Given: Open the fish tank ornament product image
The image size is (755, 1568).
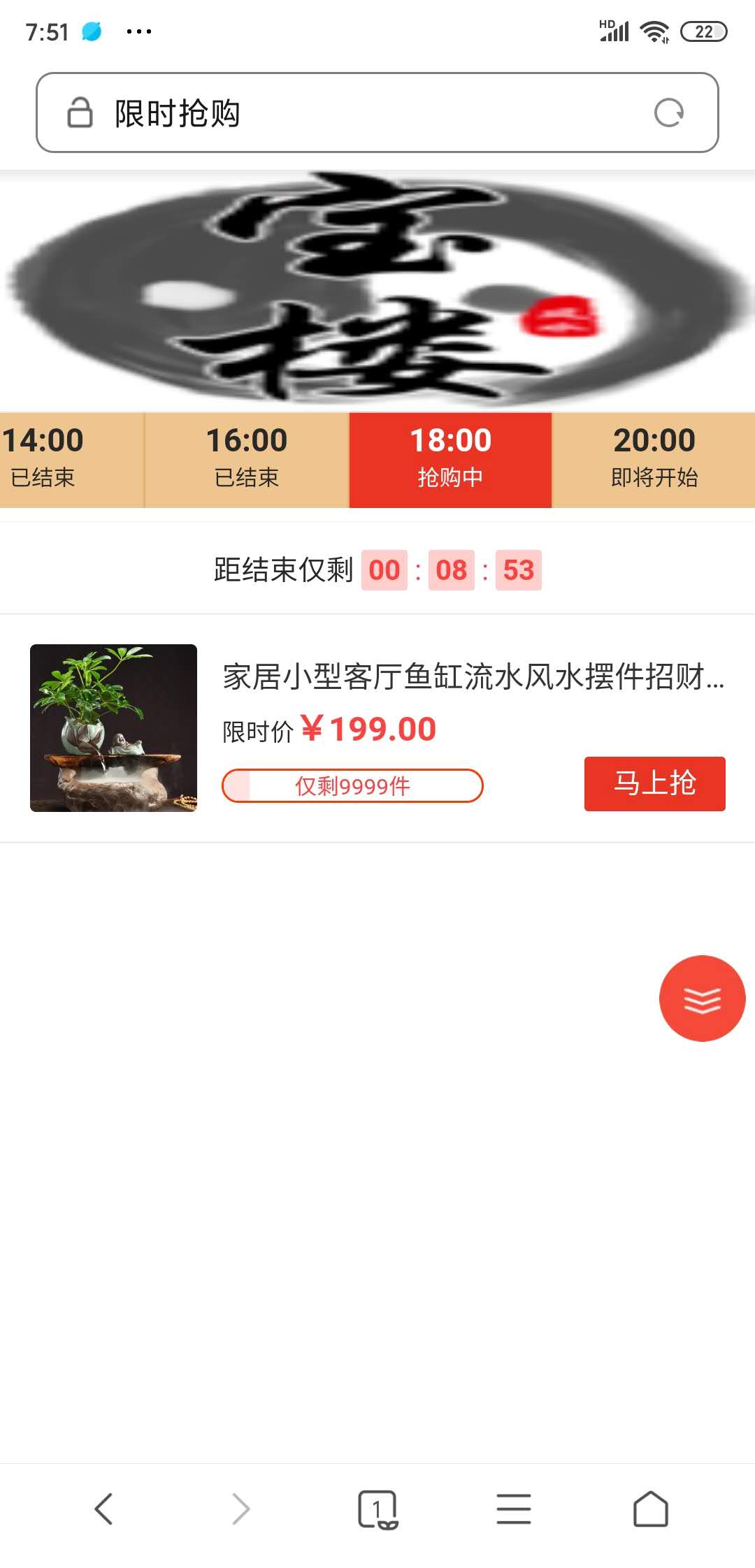Looking at the screenshot, I should coord(113,727).
